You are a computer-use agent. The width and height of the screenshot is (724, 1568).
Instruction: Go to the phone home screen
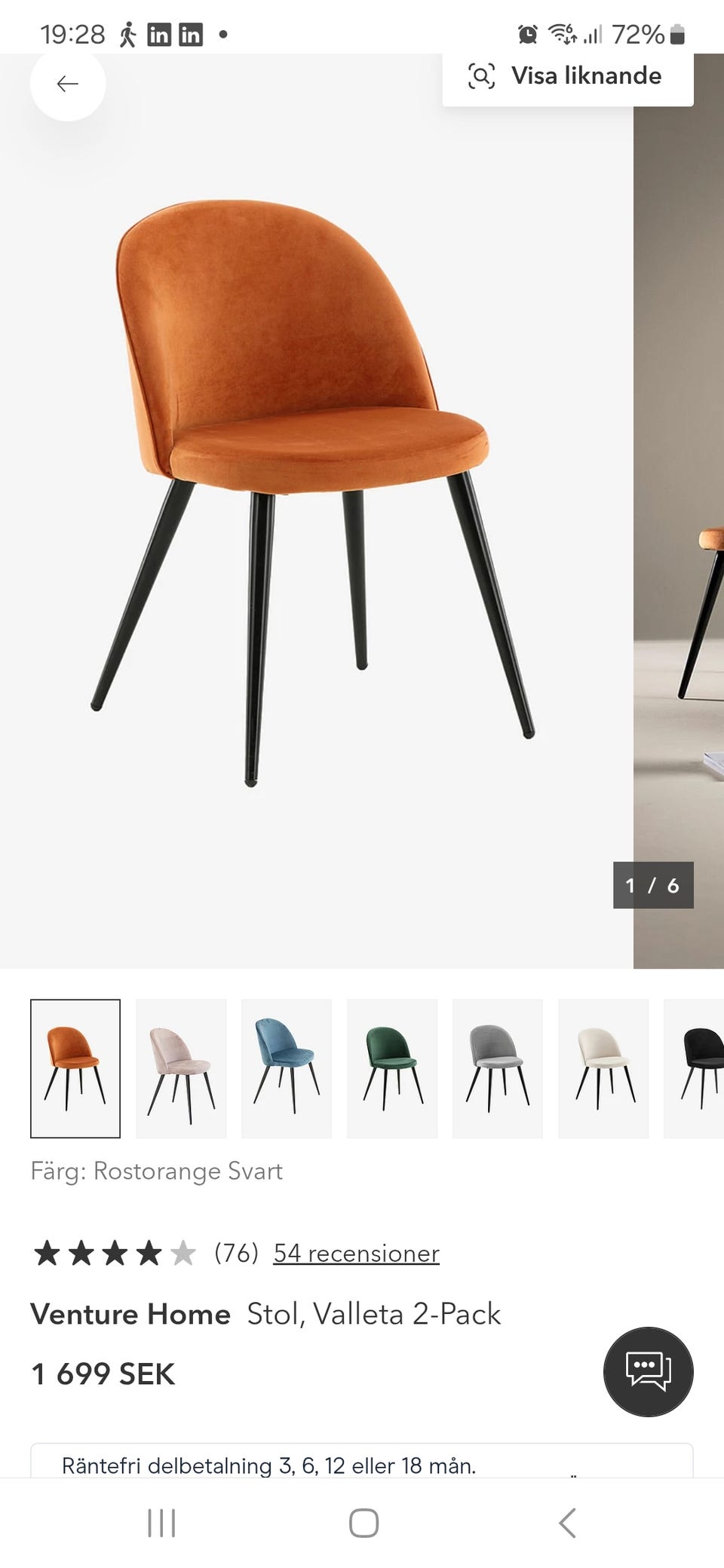(x=364, y=1523)
